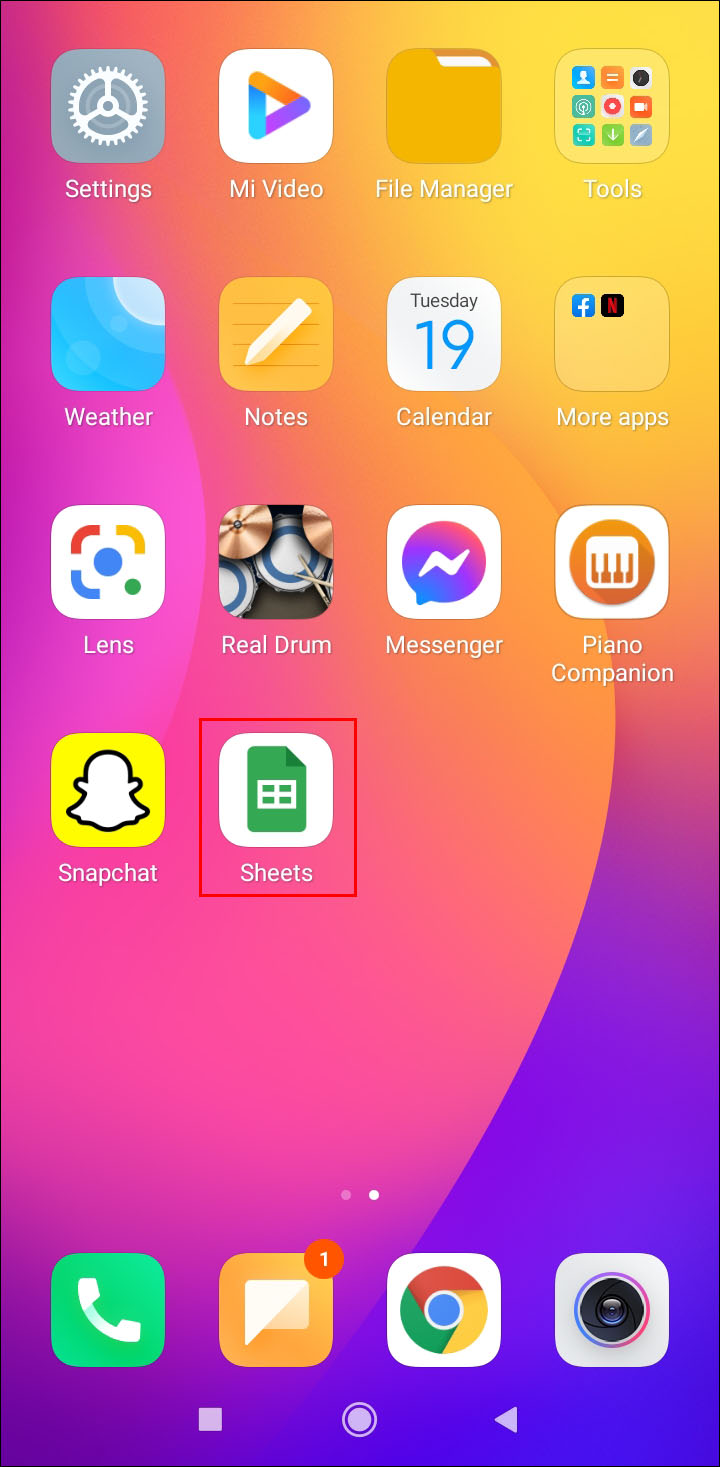Screen dimensions: 720x1467
Task: Open the Phone dialer in the dock
Action: coord(108,1310)
